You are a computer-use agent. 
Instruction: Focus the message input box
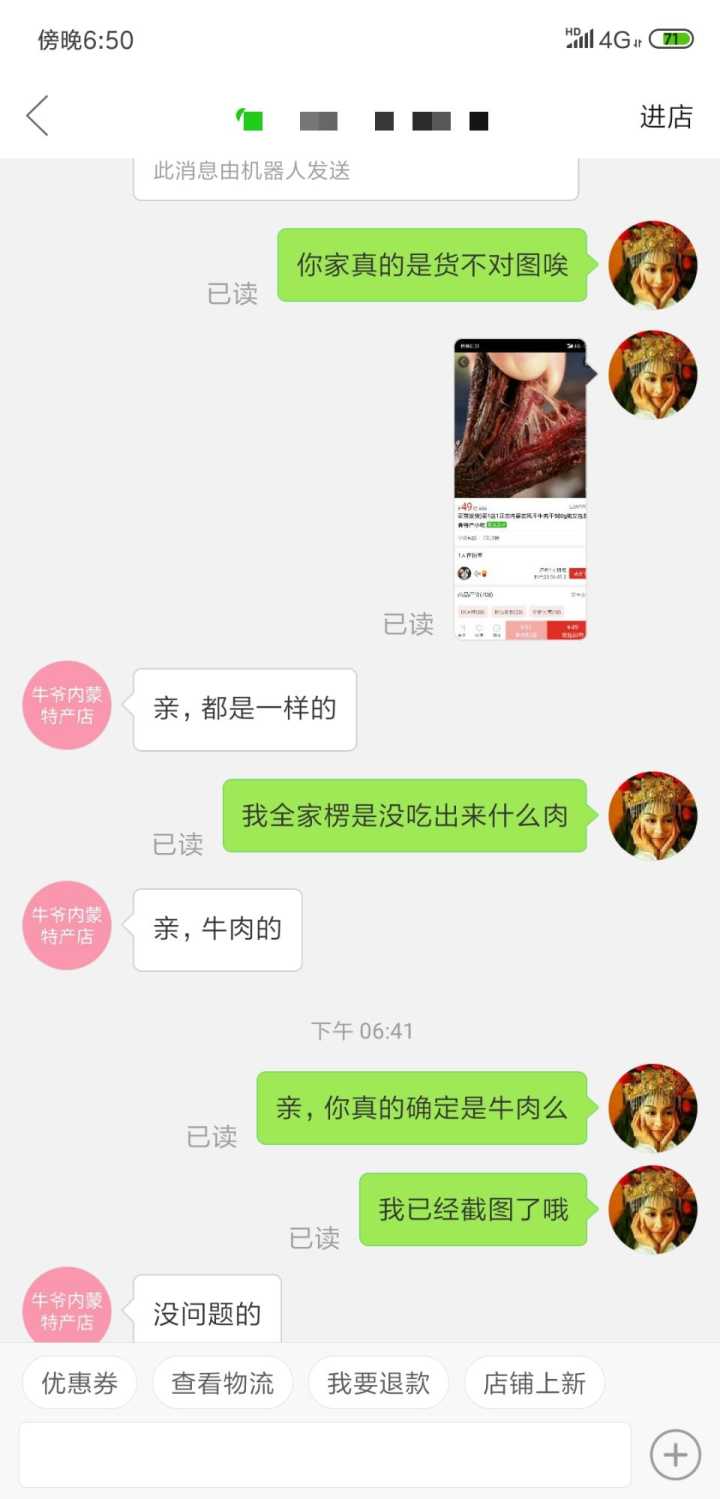point(325,1454)
